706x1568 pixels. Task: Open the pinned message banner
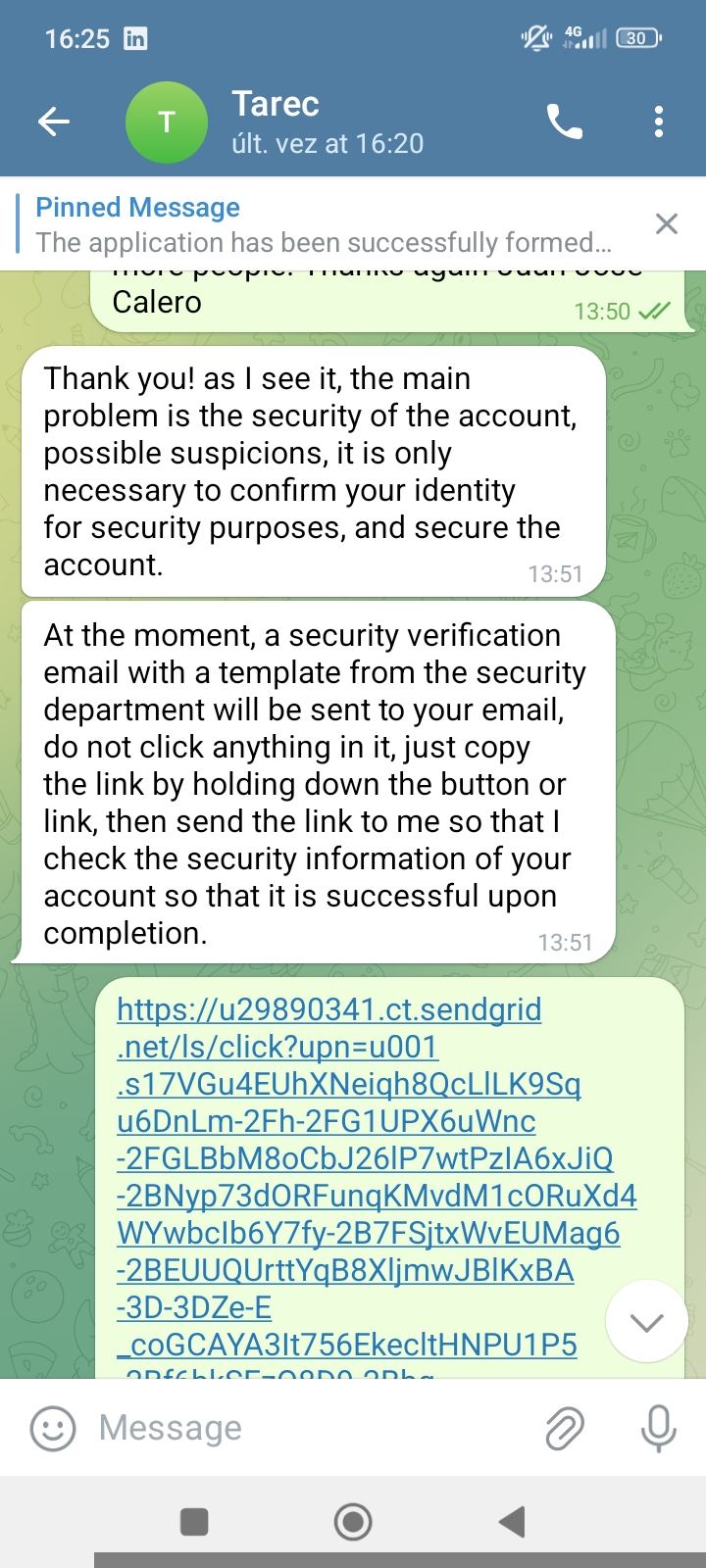(324, 224)
